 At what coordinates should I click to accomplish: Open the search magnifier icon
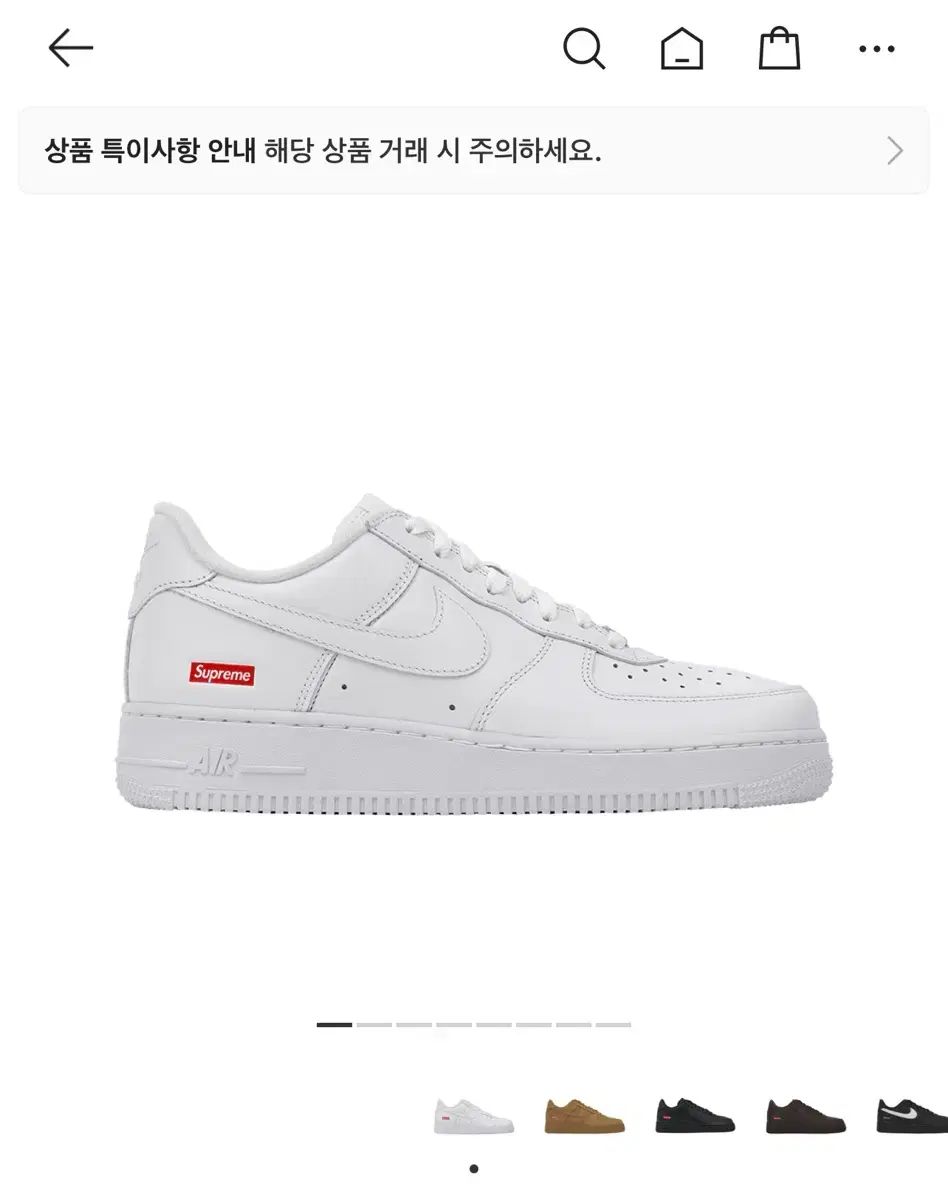584,48
